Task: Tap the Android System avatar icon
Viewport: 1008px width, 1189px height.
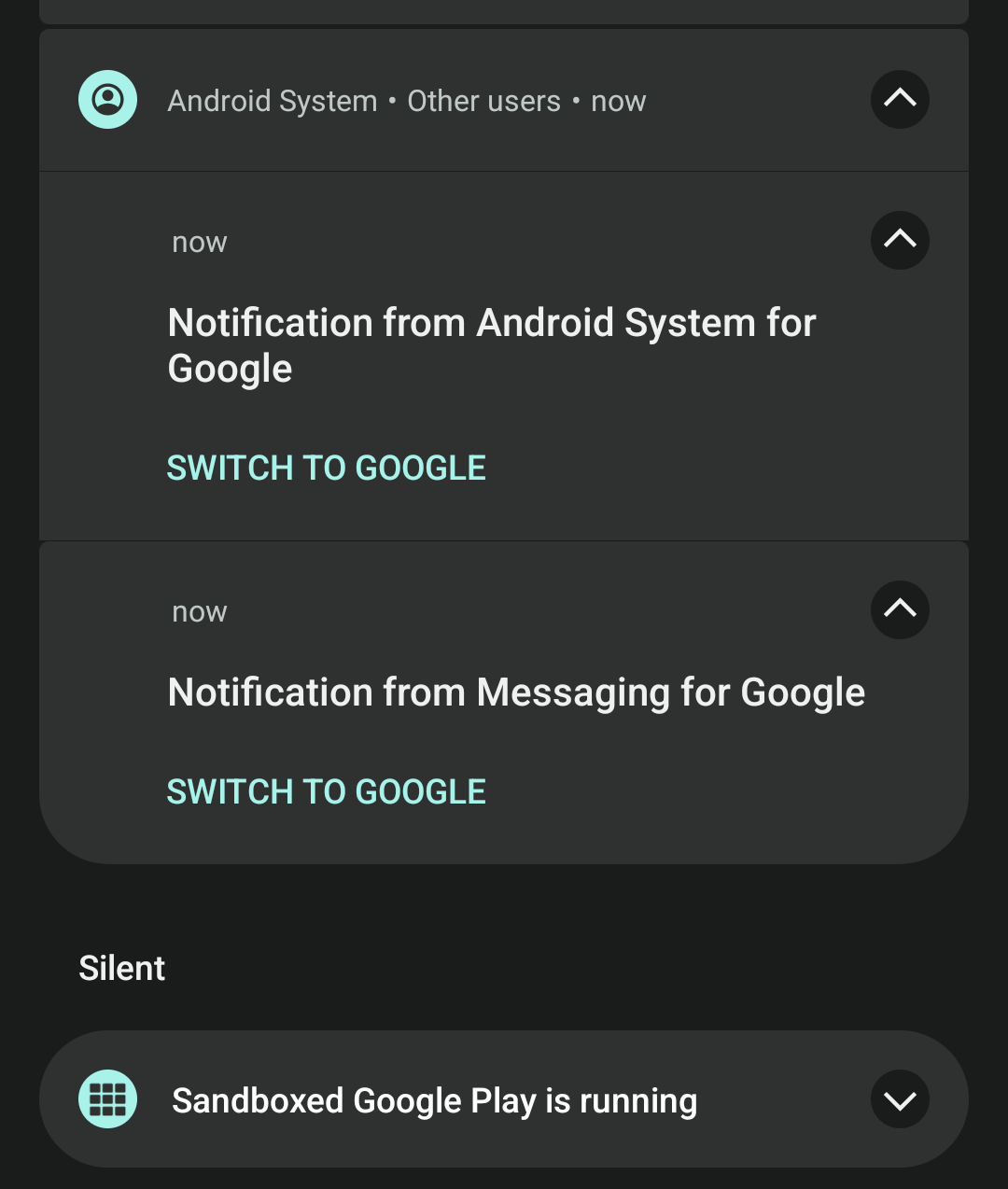Action: (107, 99)
